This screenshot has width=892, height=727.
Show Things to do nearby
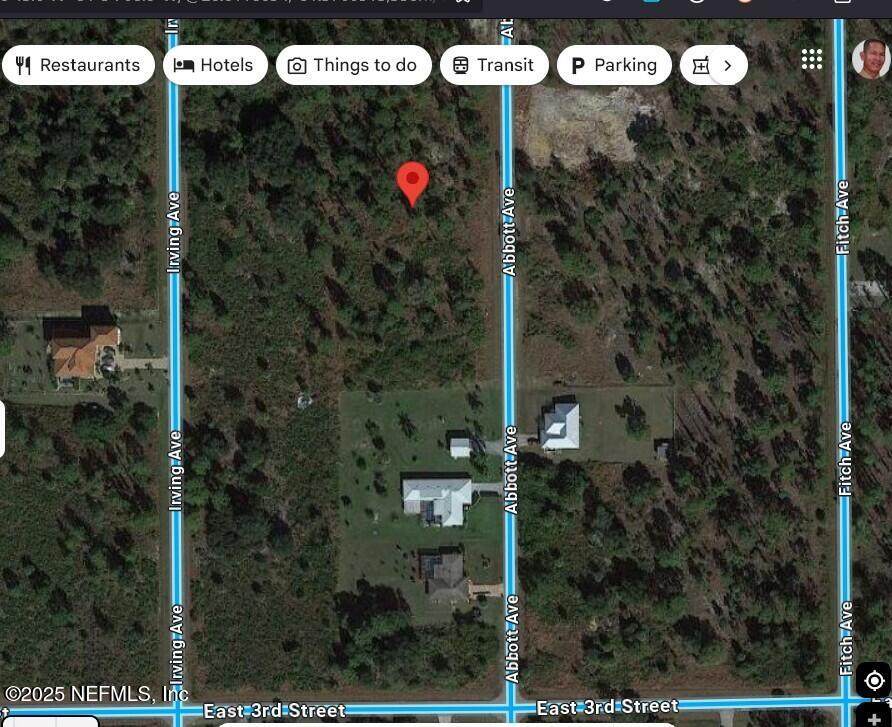pos(353,65)
